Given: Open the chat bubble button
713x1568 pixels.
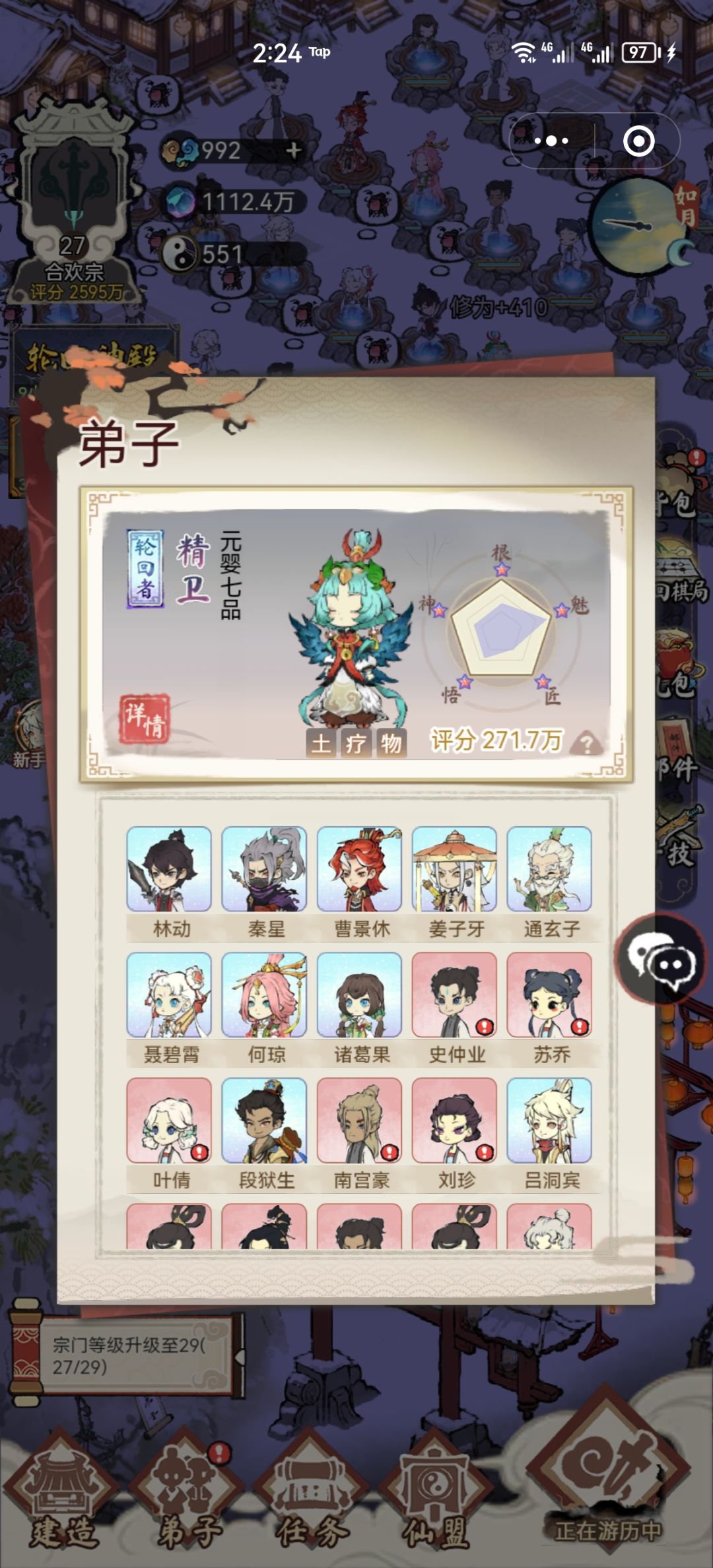Looking at the screenshot, I should pos(662,960).
